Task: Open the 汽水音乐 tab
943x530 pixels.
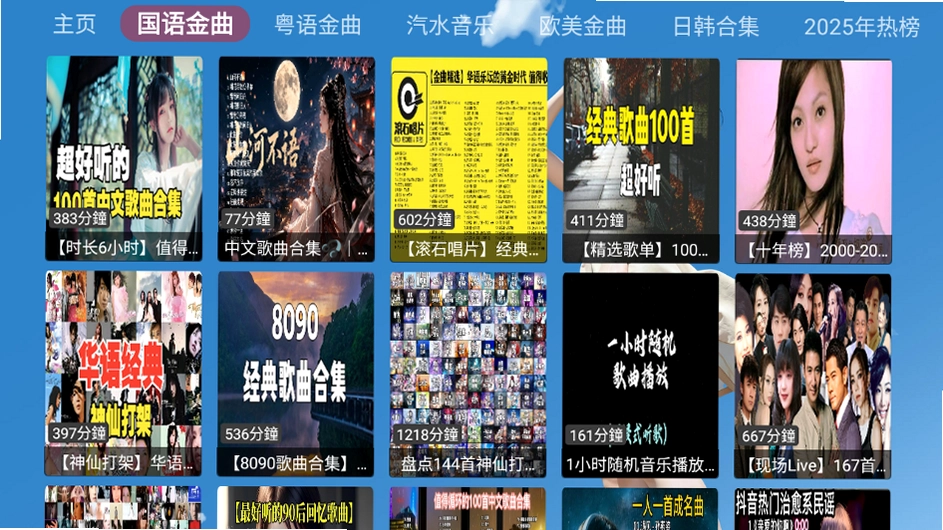Action: tap(450, 25)
